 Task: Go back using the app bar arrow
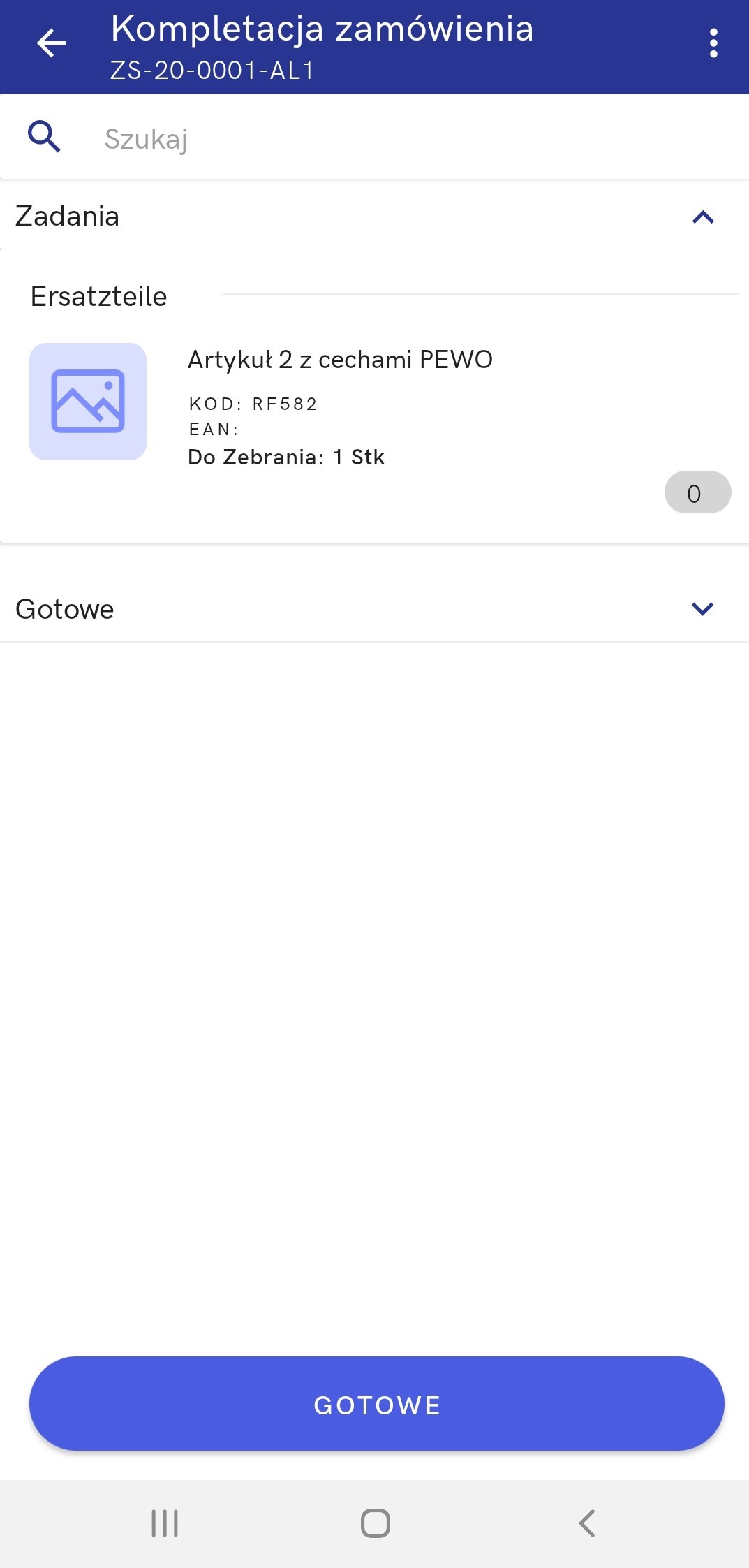coord(51,43)
